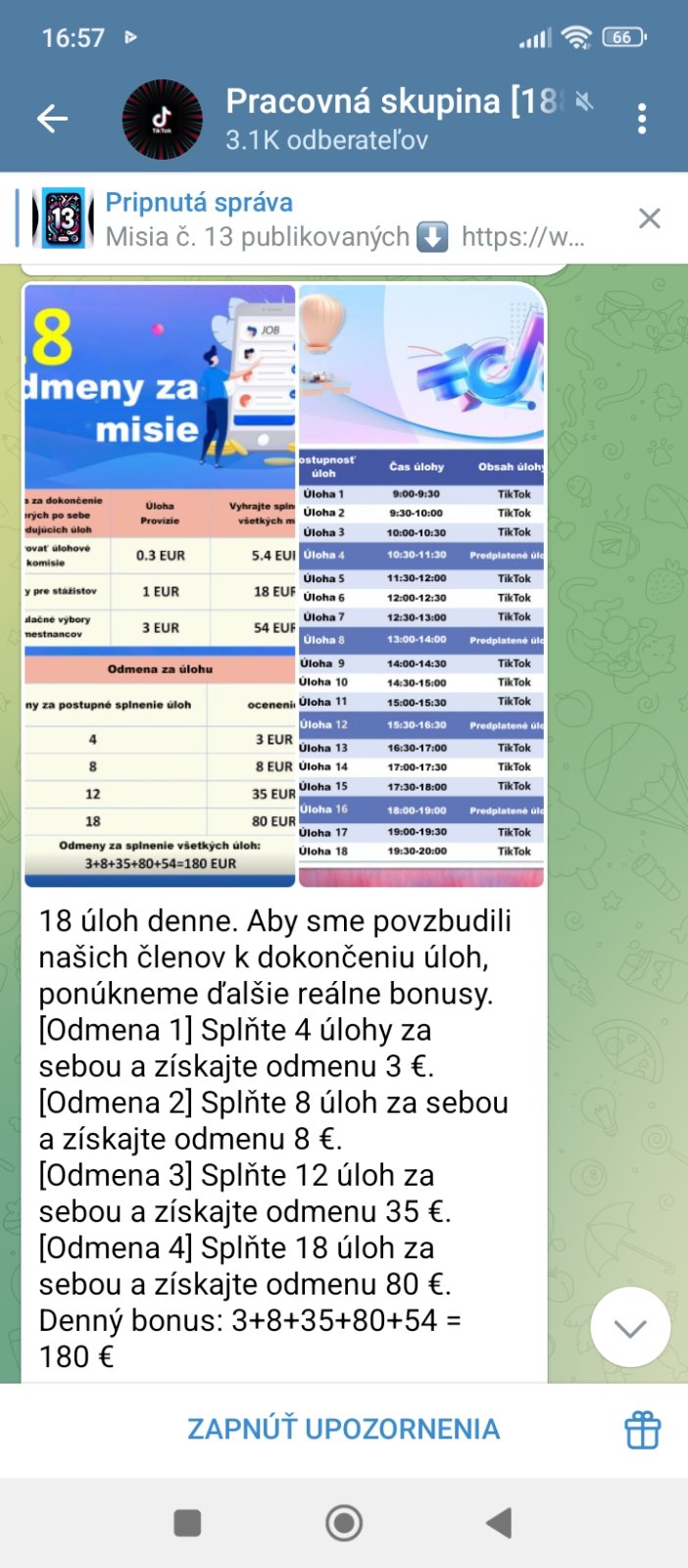Viewport: 688px width, 1568px height.
Task: Tap the system back triangle
Action: tap(499, 1523)
